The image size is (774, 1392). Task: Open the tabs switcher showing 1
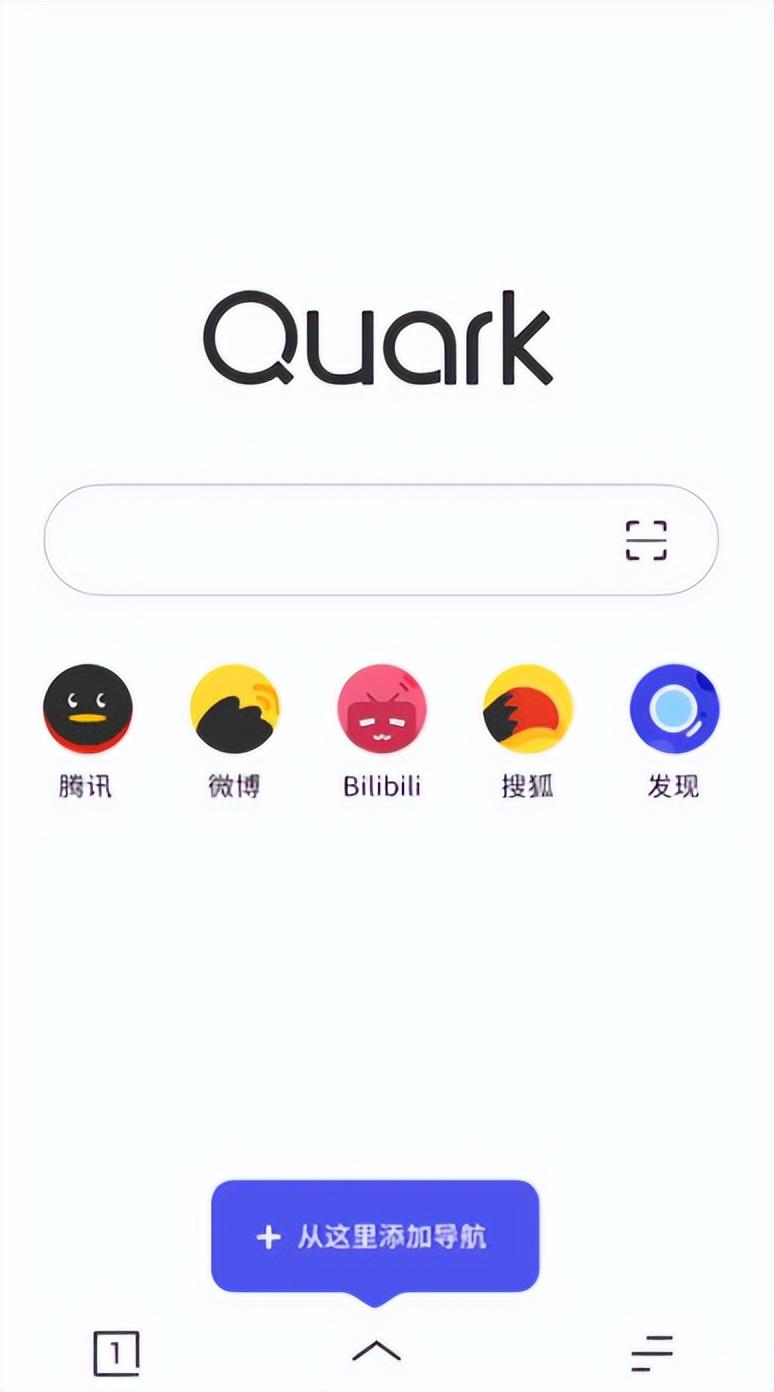pyautogui.click(x=116, y=1354)
